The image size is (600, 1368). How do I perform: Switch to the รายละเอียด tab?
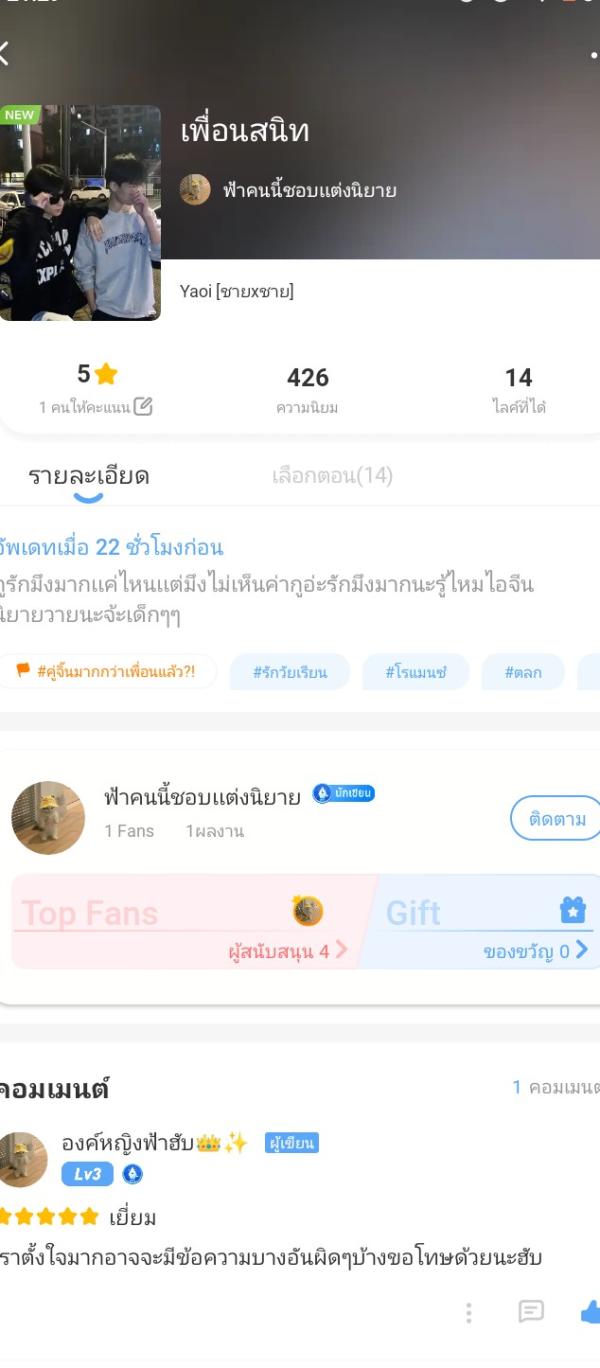tap(89, 476)
